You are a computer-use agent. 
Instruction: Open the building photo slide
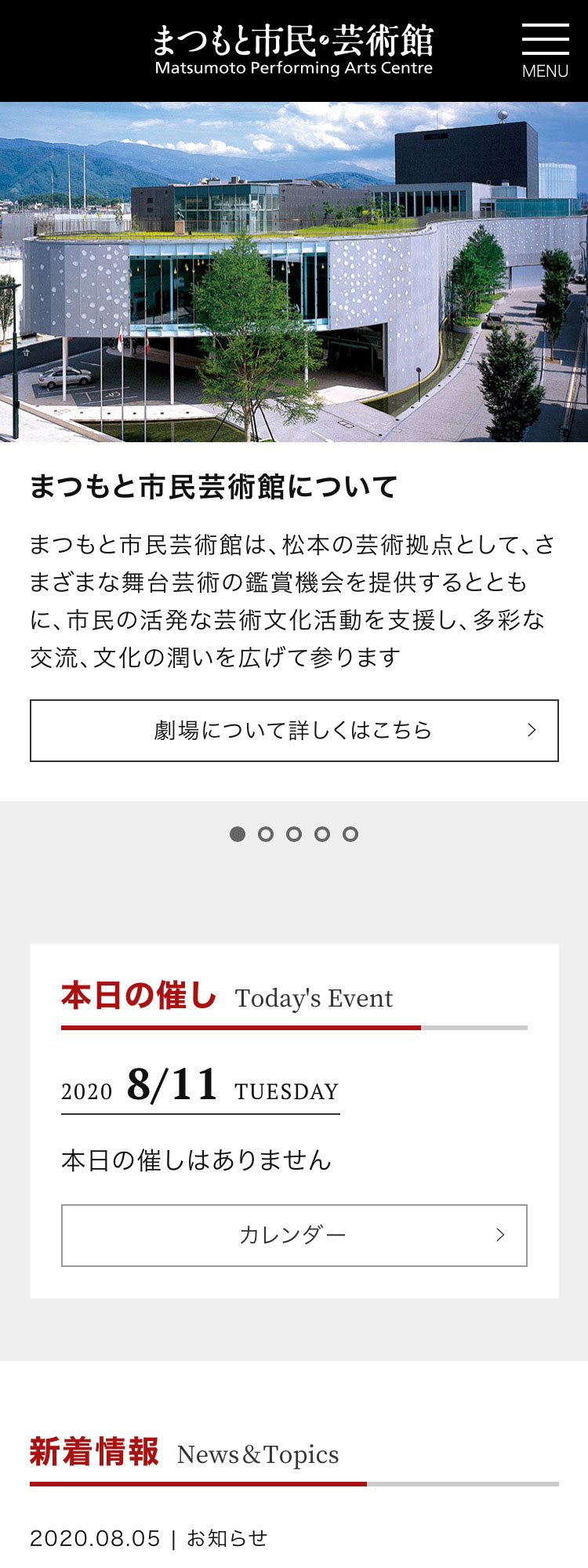pos(294,271)
